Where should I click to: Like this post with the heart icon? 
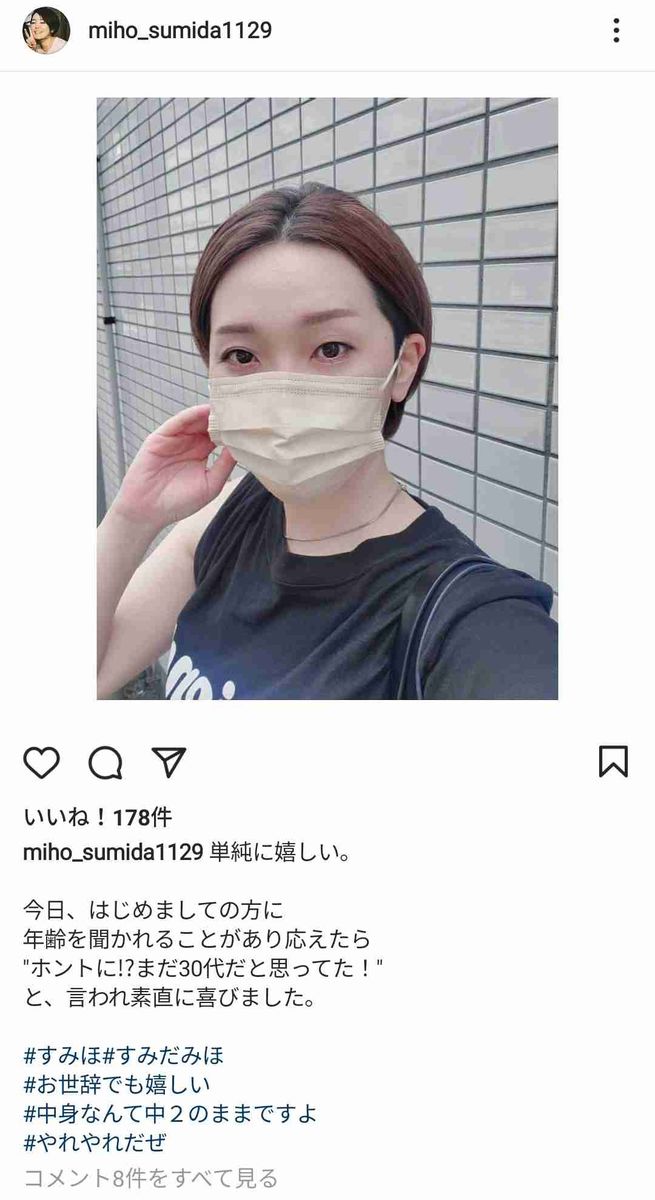point(41,763)
